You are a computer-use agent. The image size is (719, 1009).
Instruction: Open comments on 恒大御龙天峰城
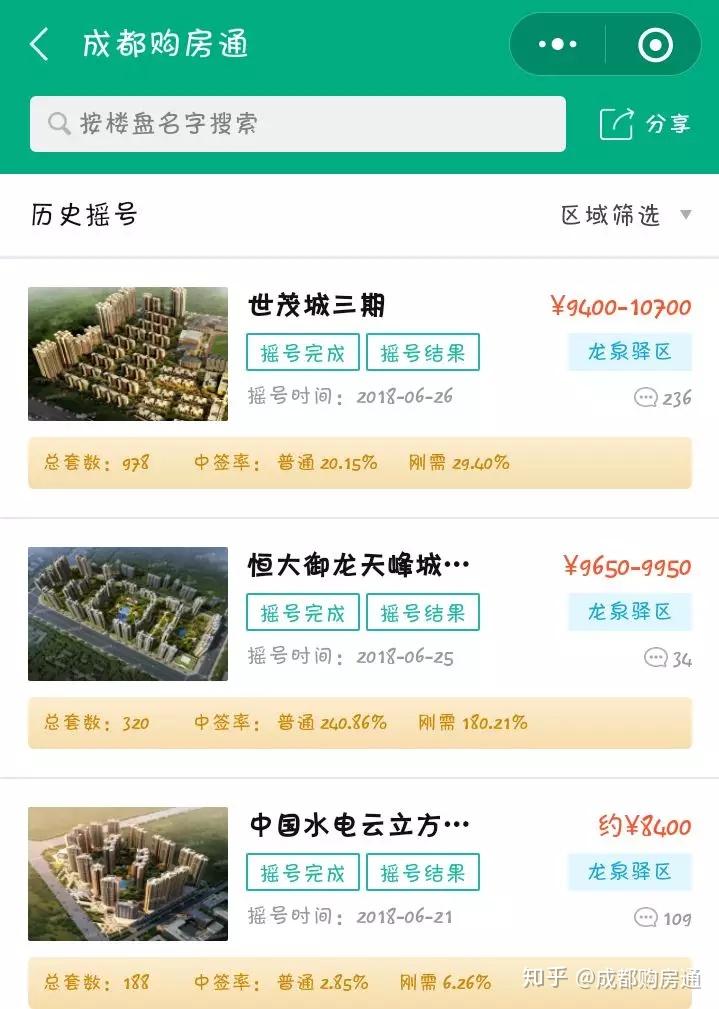coord(668,658)
